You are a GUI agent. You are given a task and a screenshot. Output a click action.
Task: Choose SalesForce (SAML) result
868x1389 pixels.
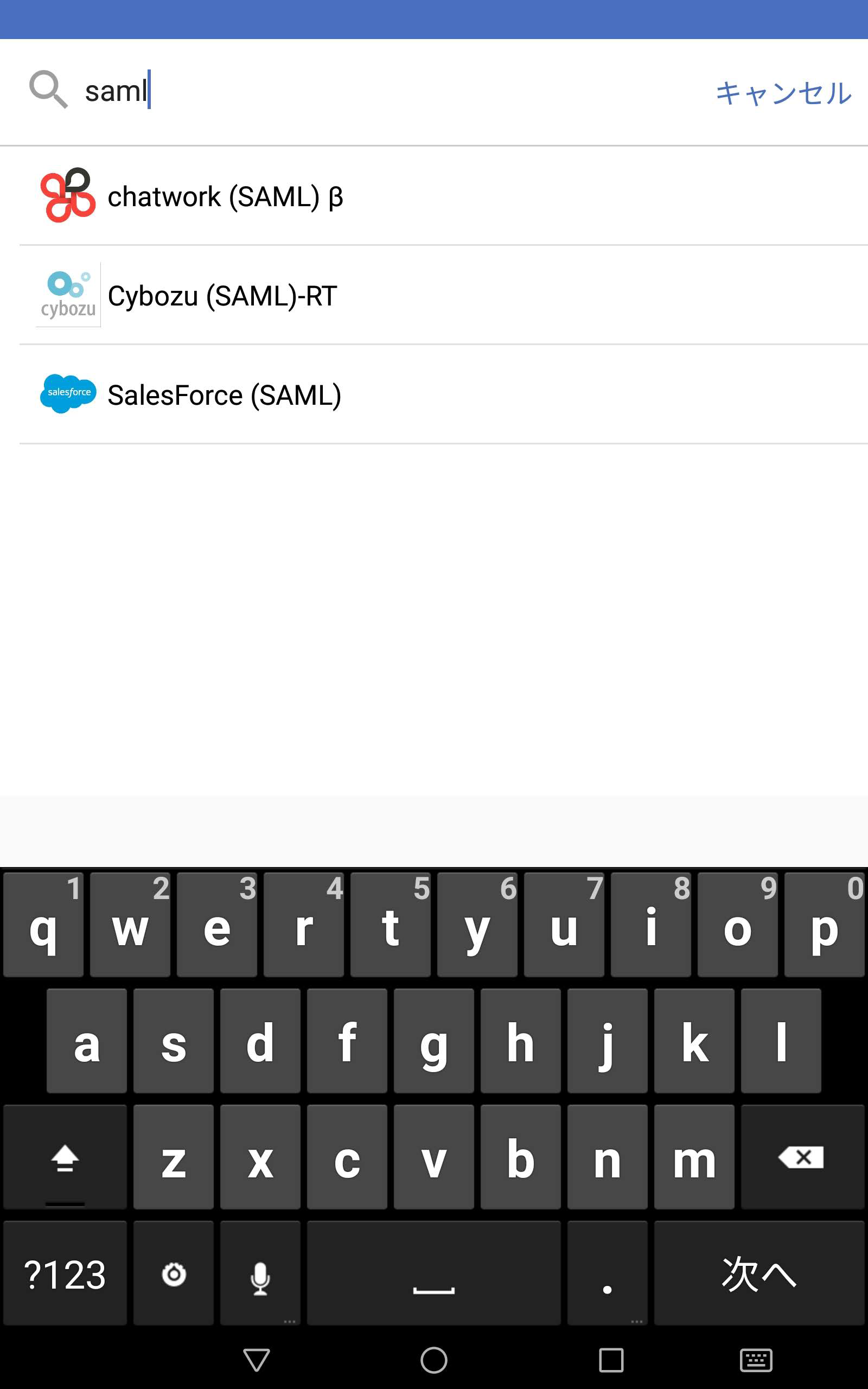pos(224,395)
